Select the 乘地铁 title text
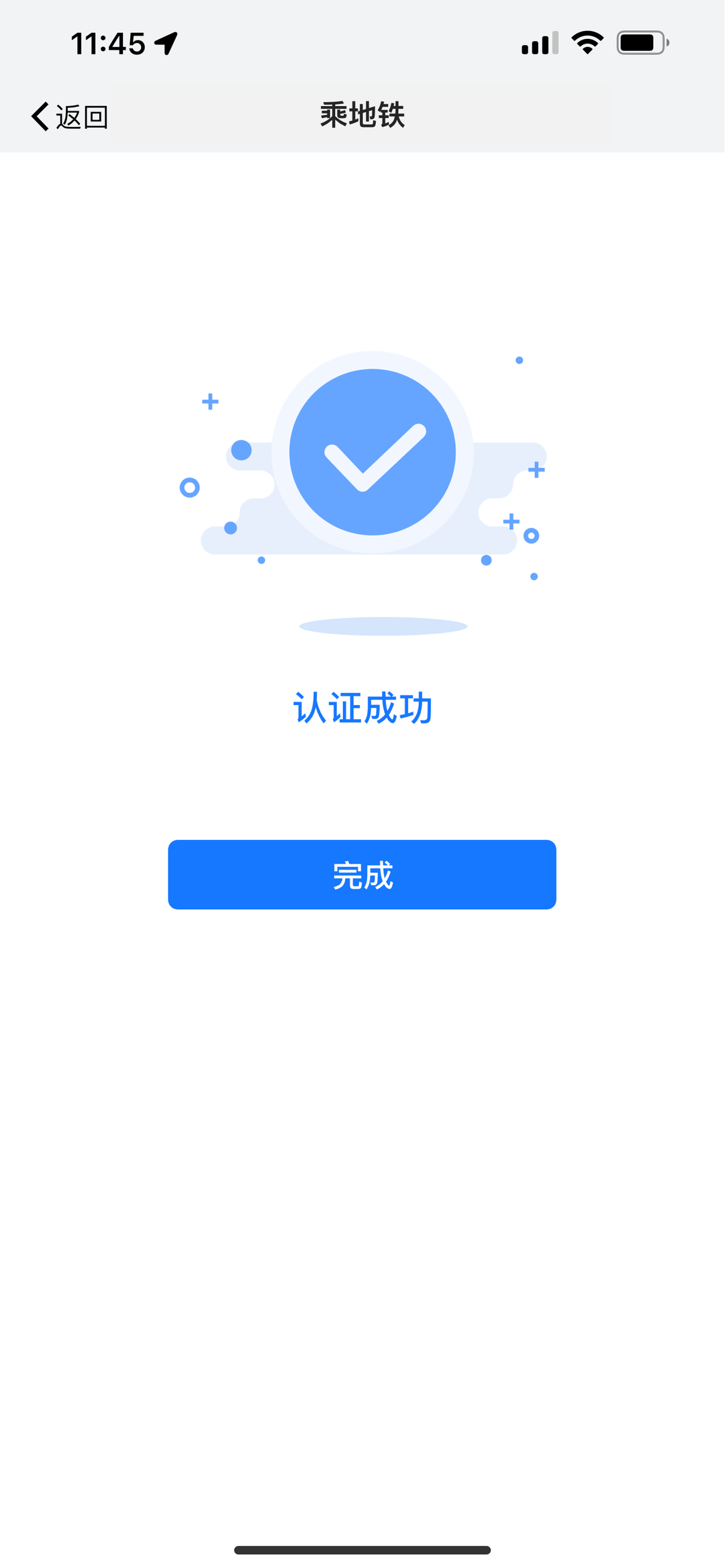 362,114
